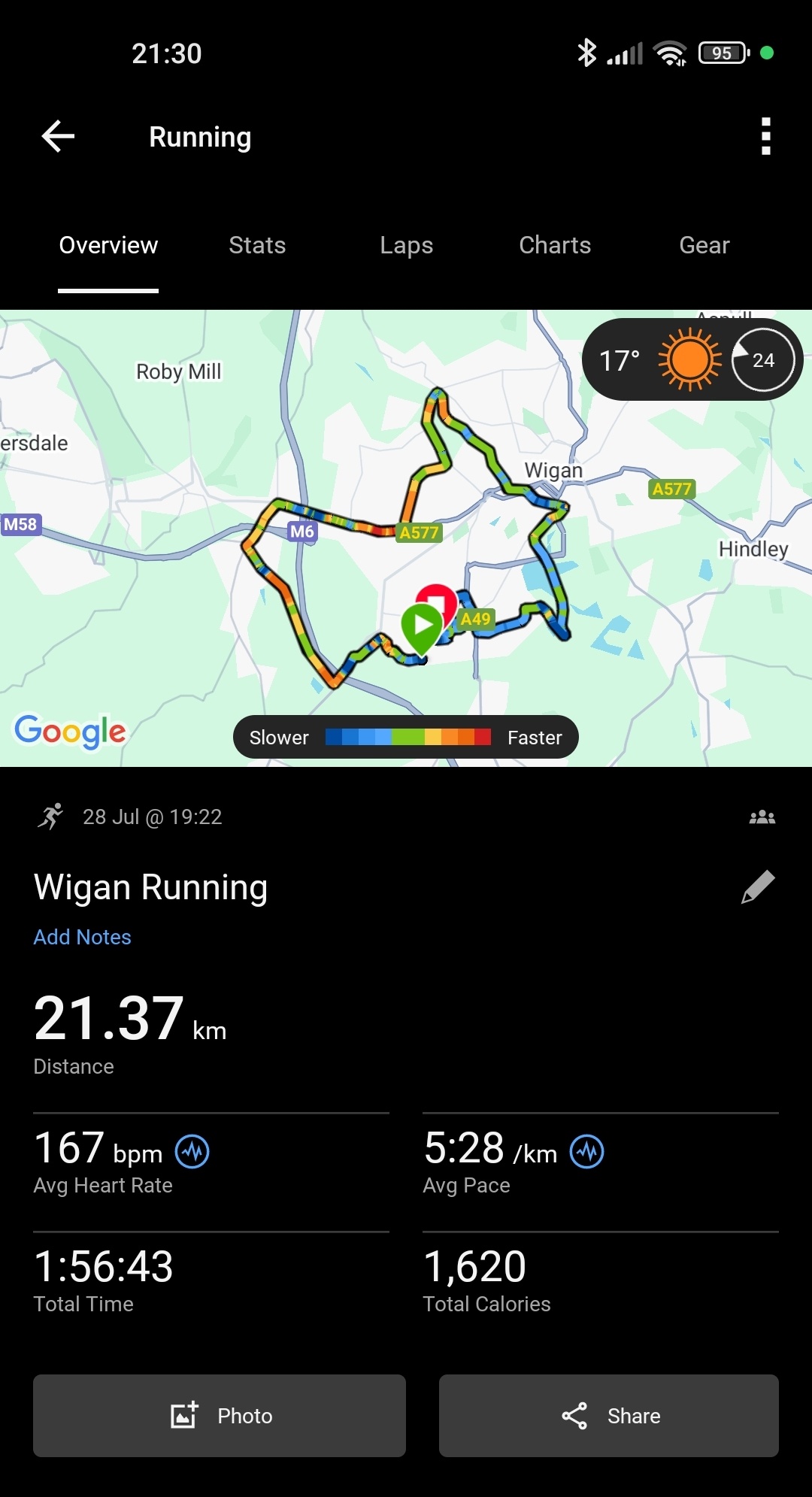
Task: Open heart rate insight icon beside 167 bpm
Action: tap(192, 1151)
